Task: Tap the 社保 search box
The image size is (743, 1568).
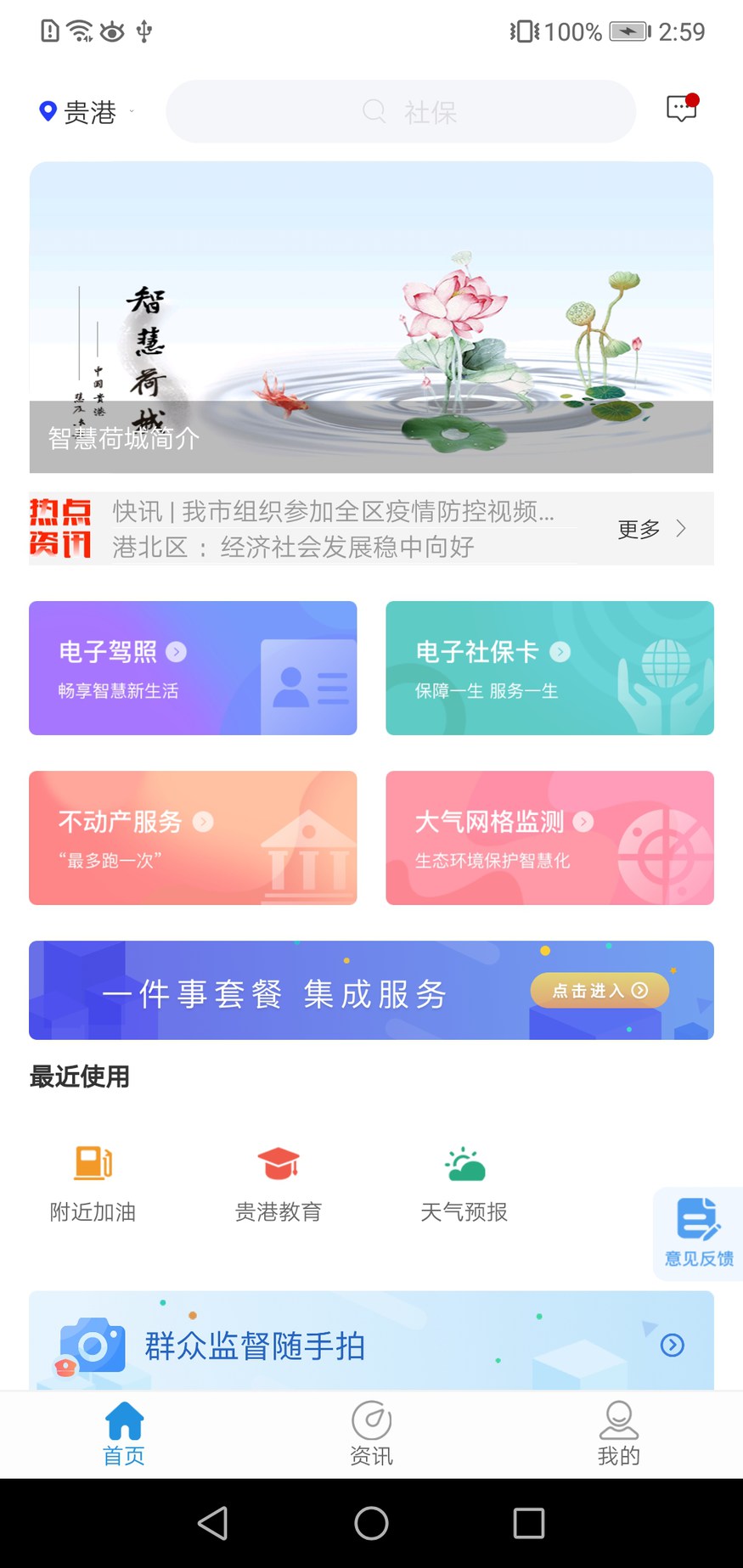Action: click(401, 112)
